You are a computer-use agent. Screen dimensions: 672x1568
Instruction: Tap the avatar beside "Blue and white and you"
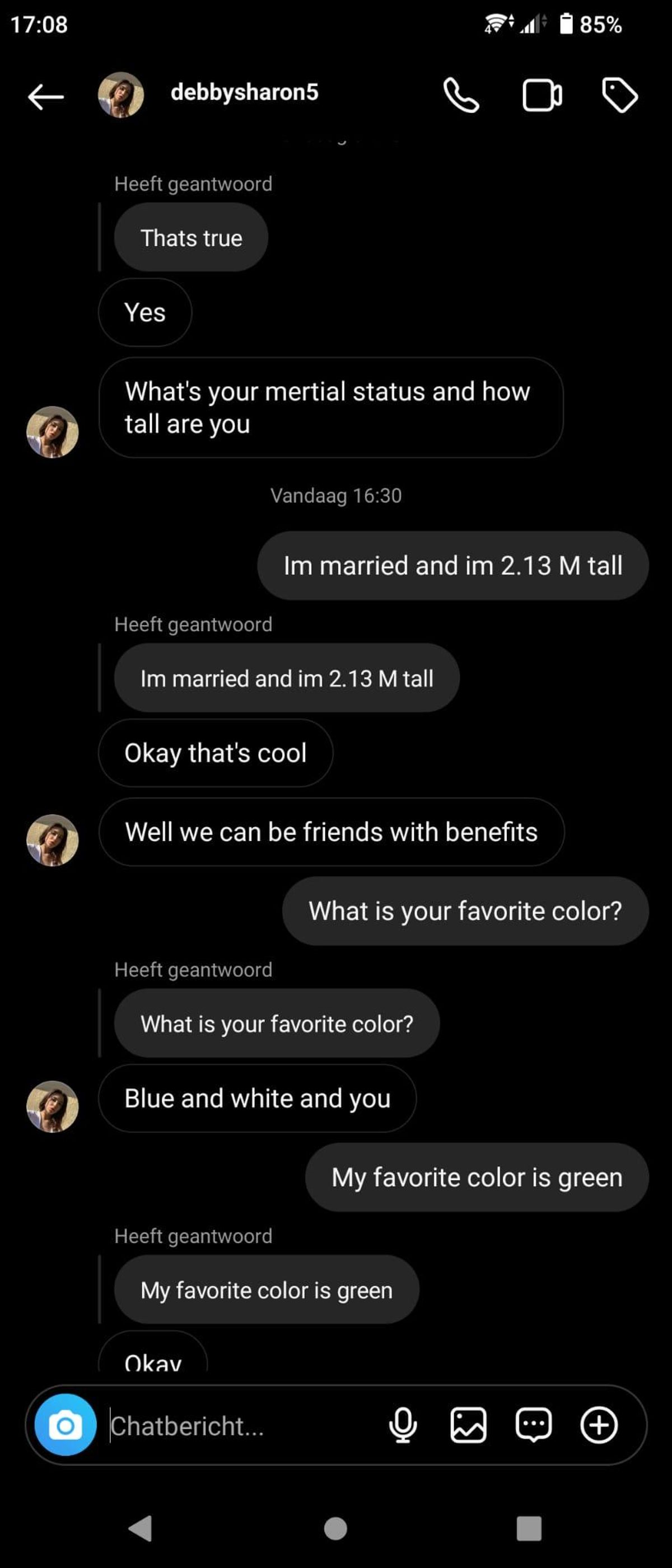pos(53,1106)
